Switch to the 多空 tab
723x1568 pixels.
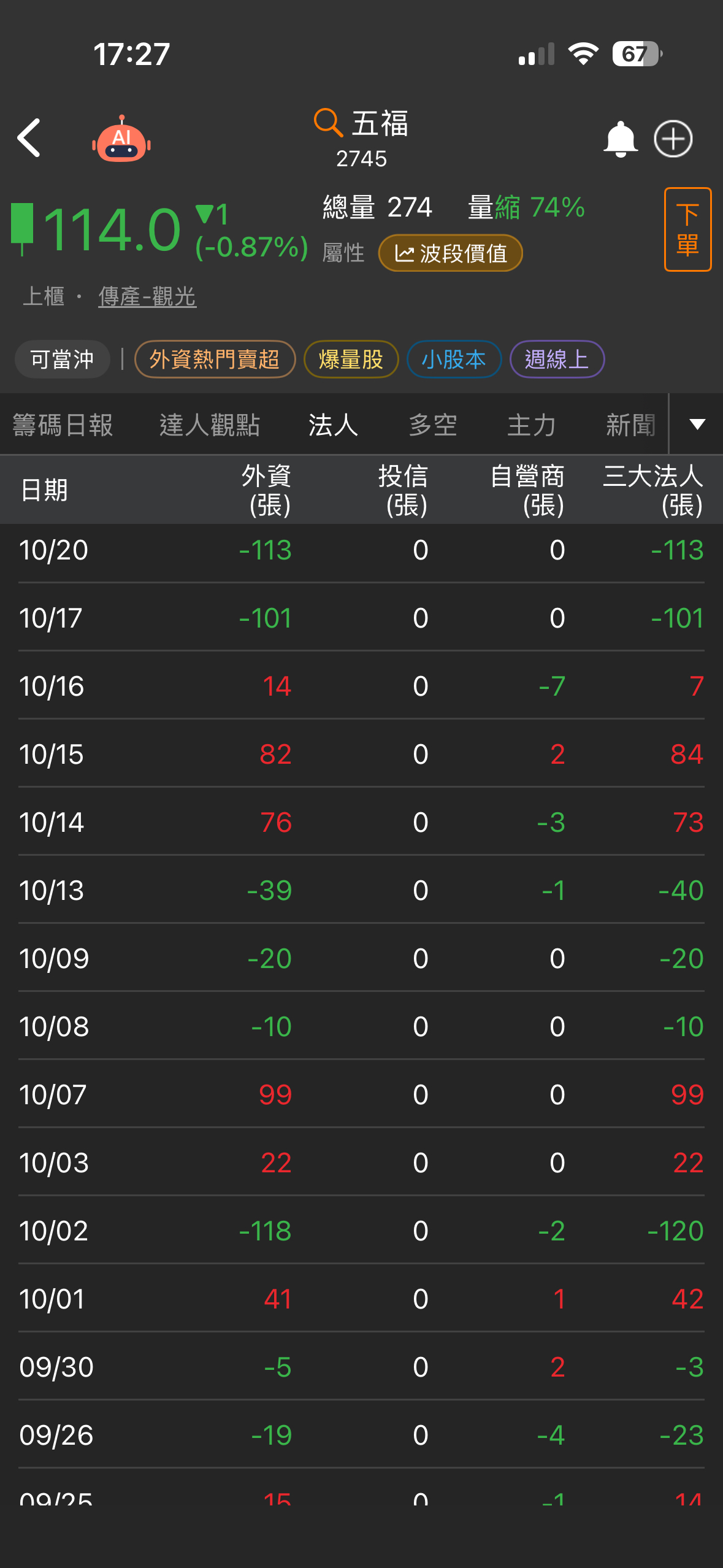pos(433,425)
